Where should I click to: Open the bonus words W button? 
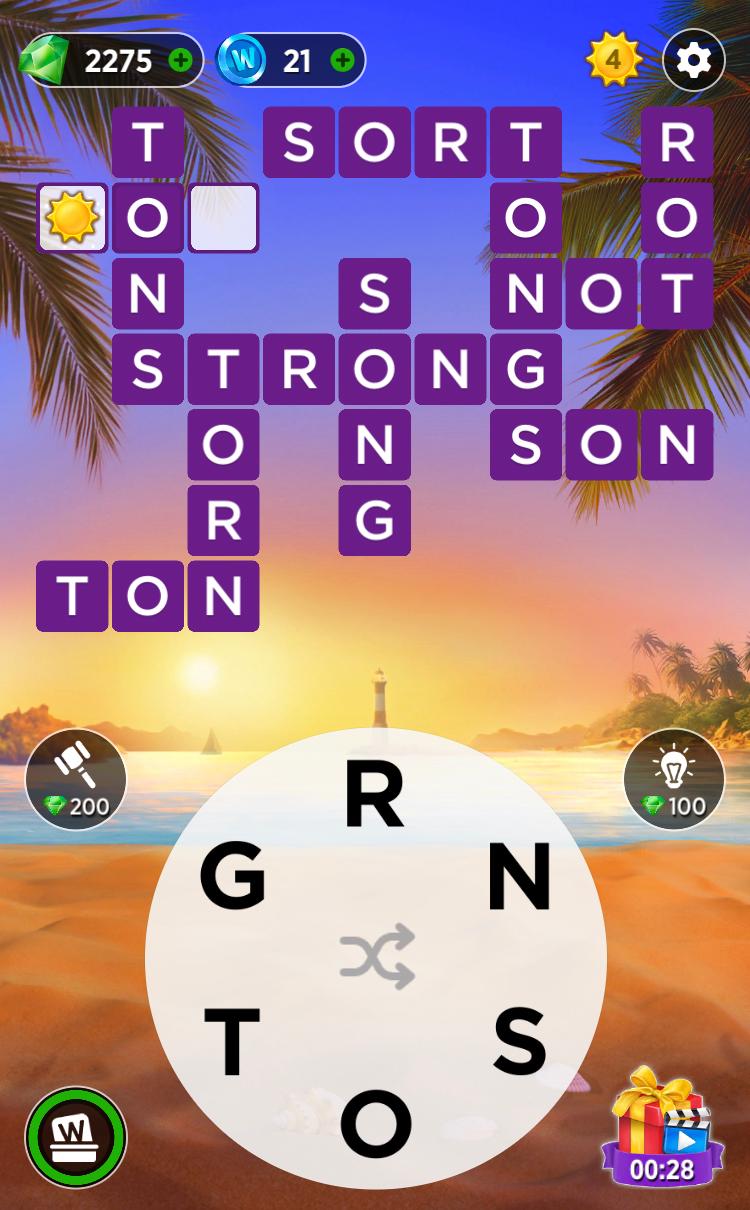tap(76, 1138)
